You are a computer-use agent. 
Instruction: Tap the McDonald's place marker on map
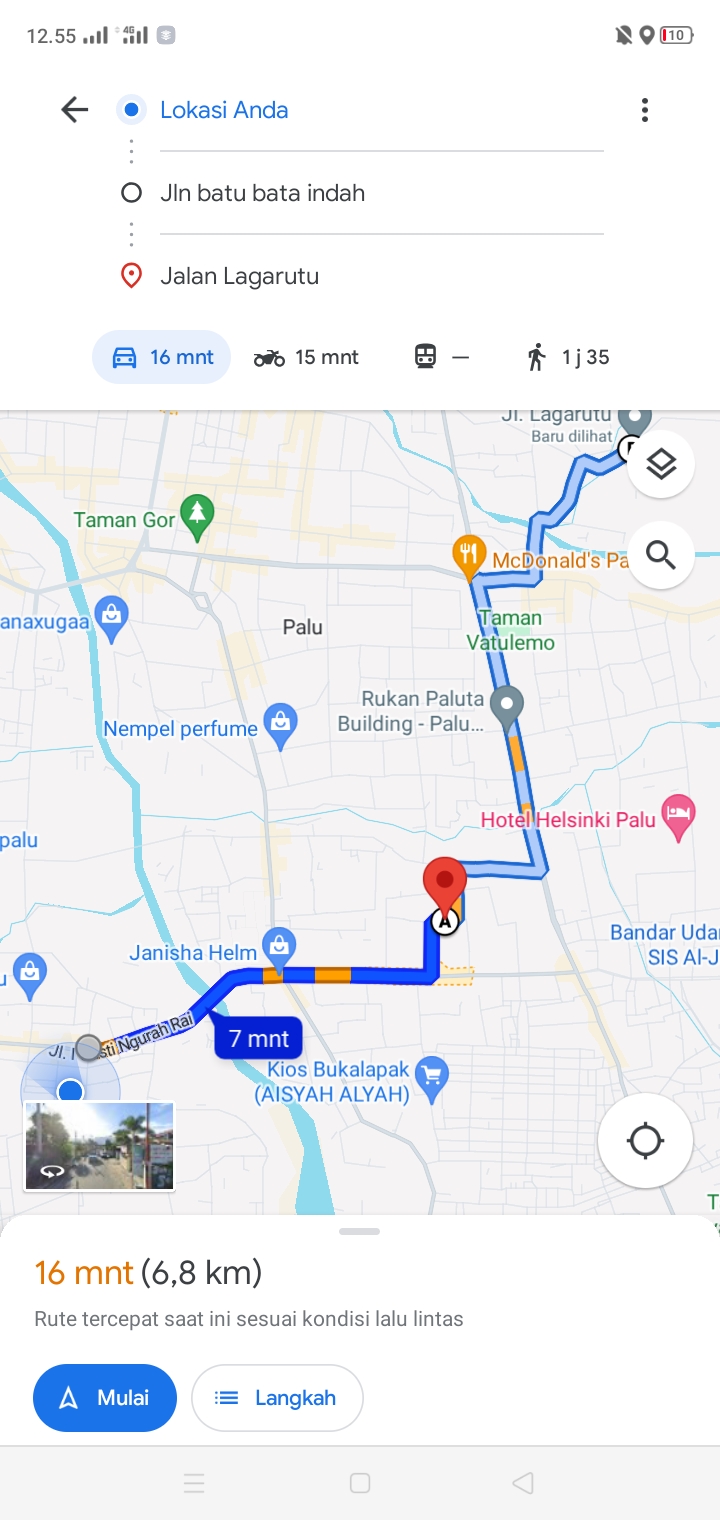[468, 553]
